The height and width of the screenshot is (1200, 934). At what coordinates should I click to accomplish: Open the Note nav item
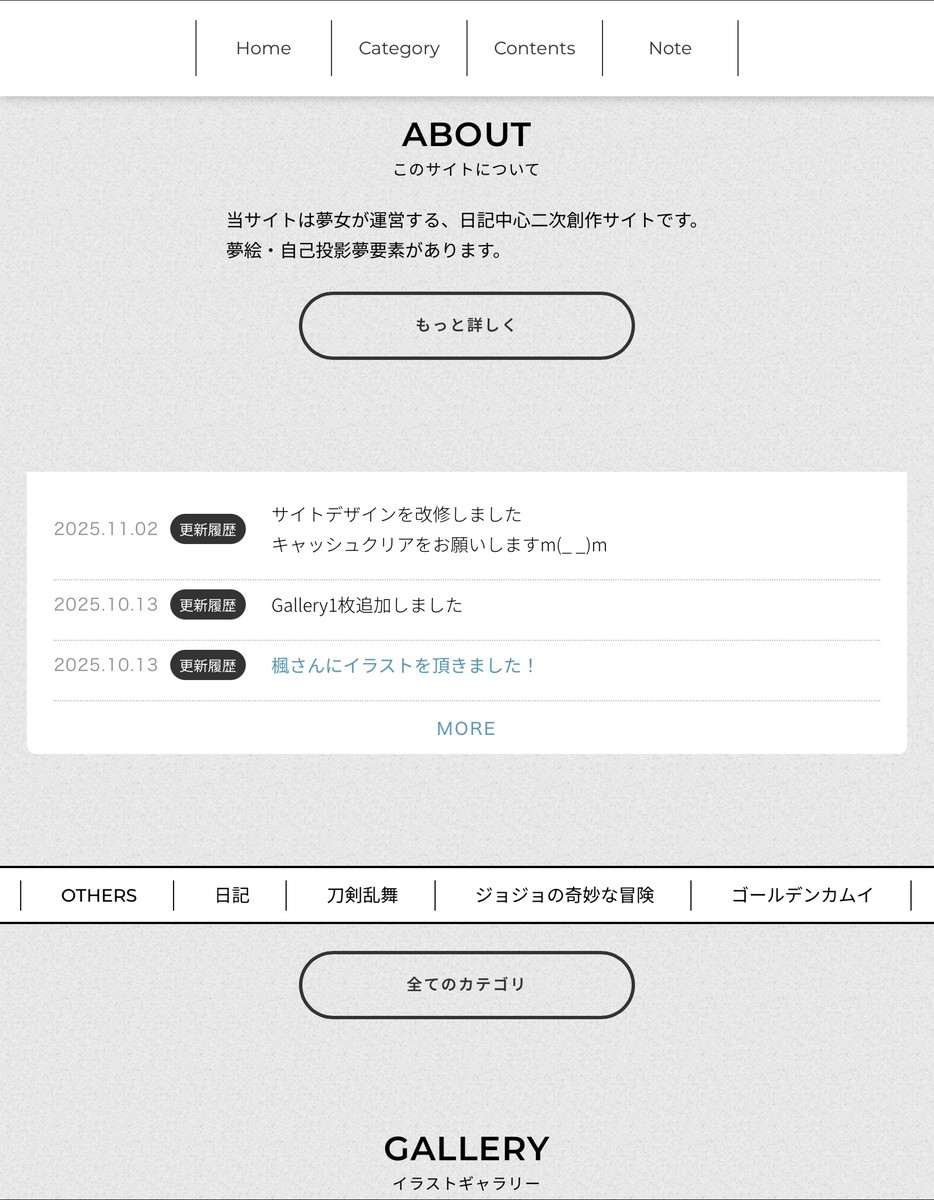click(x=670, y=48)
